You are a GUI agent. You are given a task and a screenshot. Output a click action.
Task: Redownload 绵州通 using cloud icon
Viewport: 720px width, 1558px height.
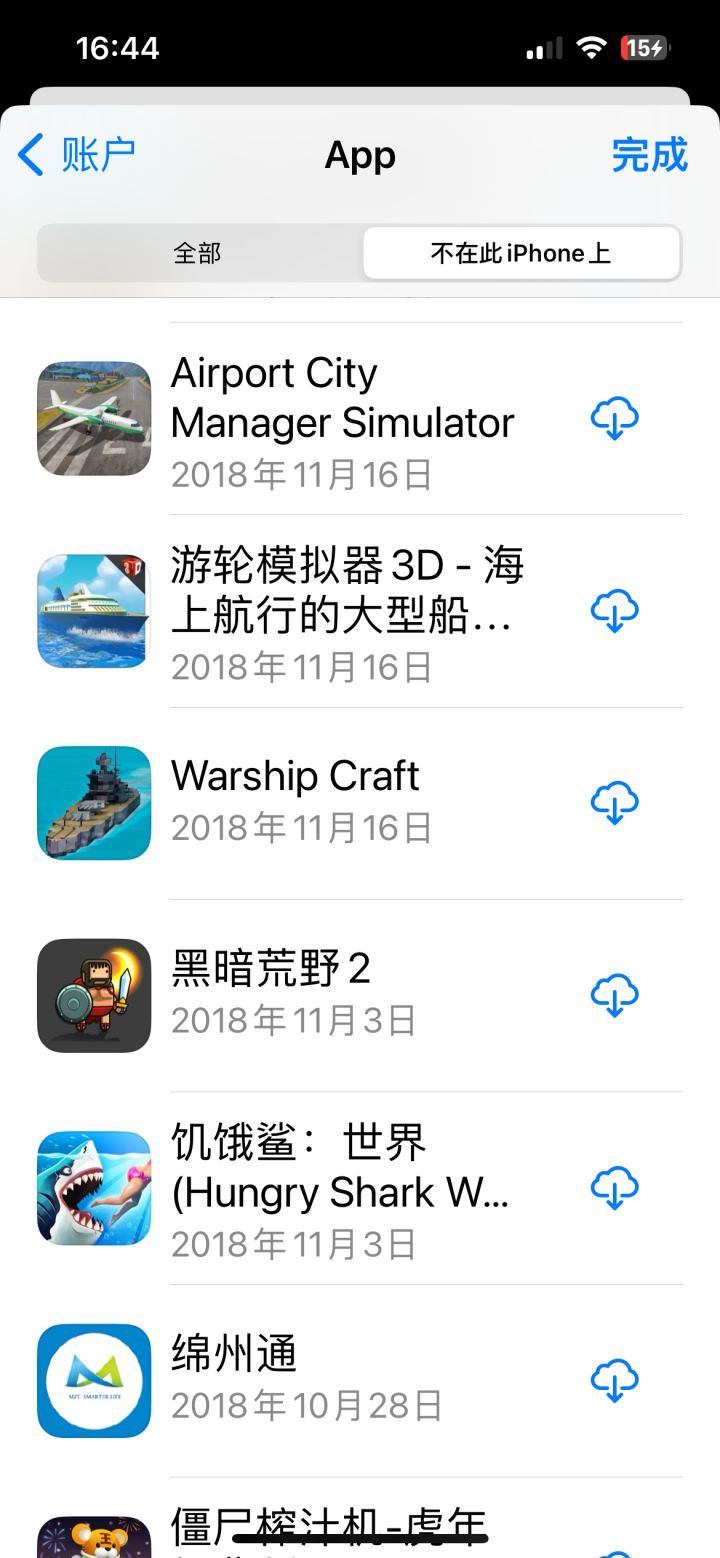[615, 1380]
